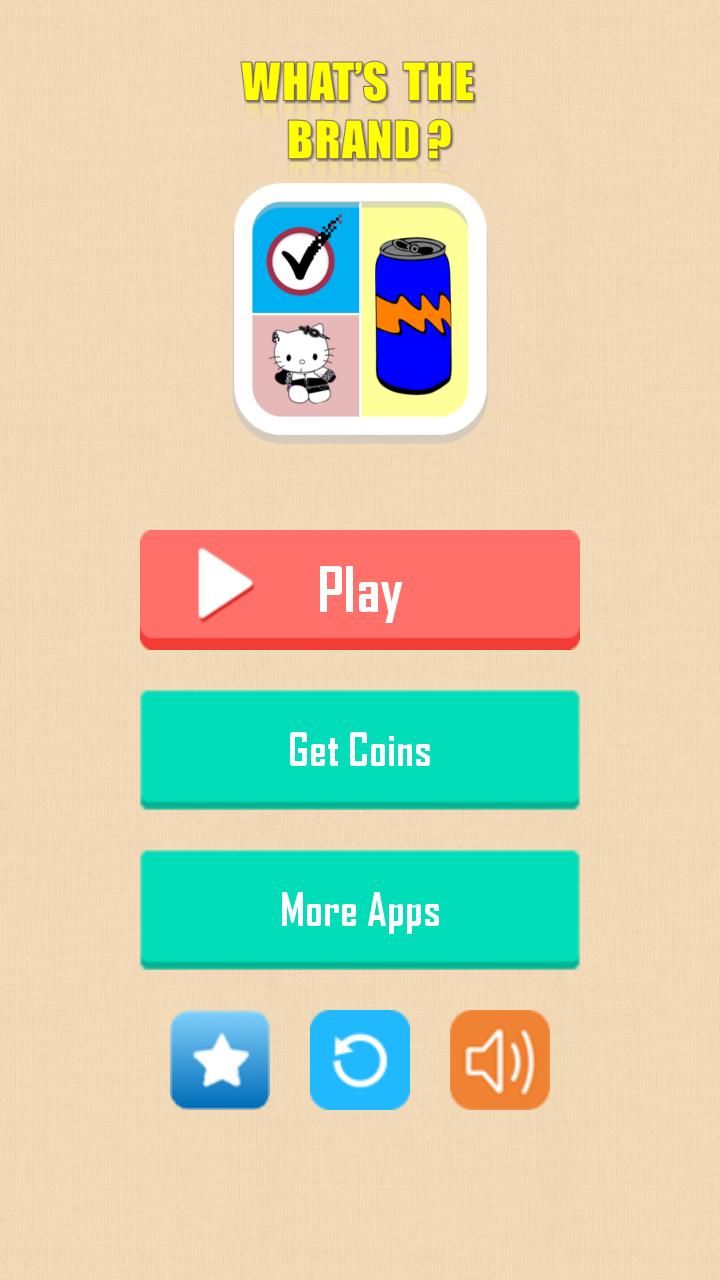Viewport: 720px width, 1280px height.
Task: Rate the app with star icon
Action: 220,1060
